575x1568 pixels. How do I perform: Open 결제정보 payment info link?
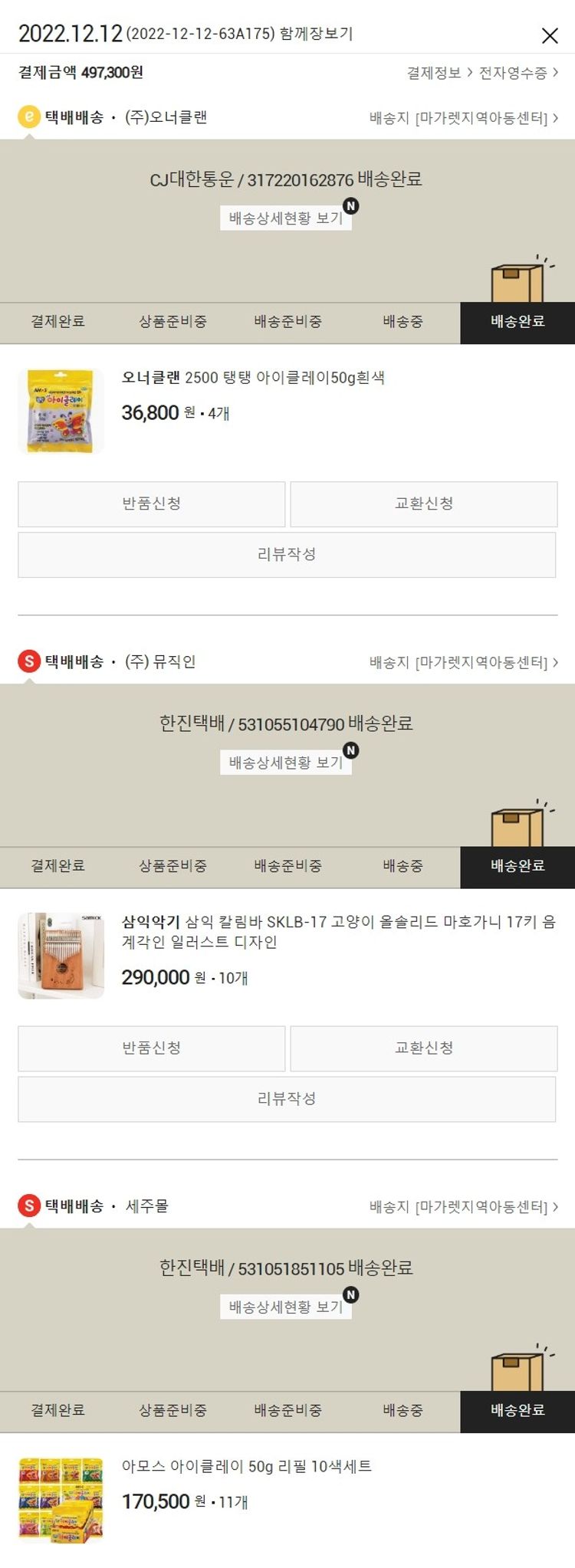(439, 73)
